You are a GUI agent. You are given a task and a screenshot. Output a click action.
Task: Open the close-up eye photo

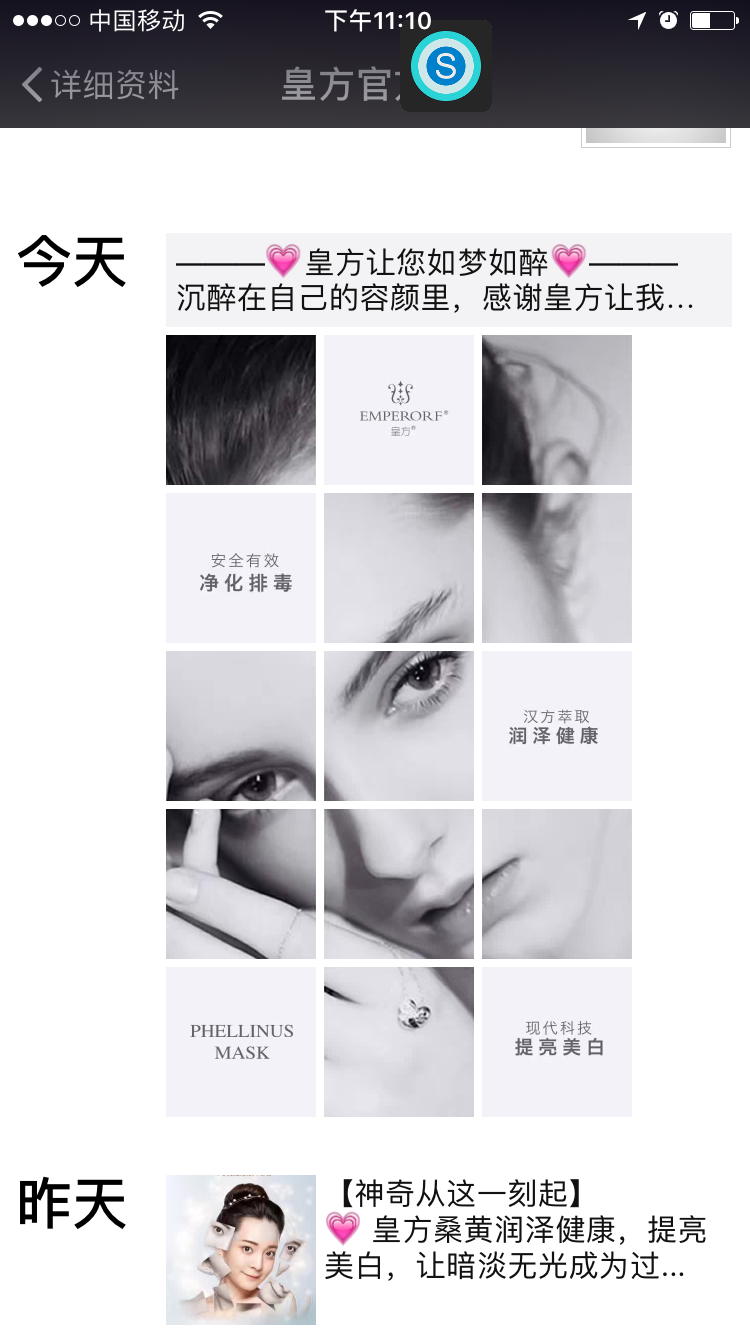pos(399,726)
